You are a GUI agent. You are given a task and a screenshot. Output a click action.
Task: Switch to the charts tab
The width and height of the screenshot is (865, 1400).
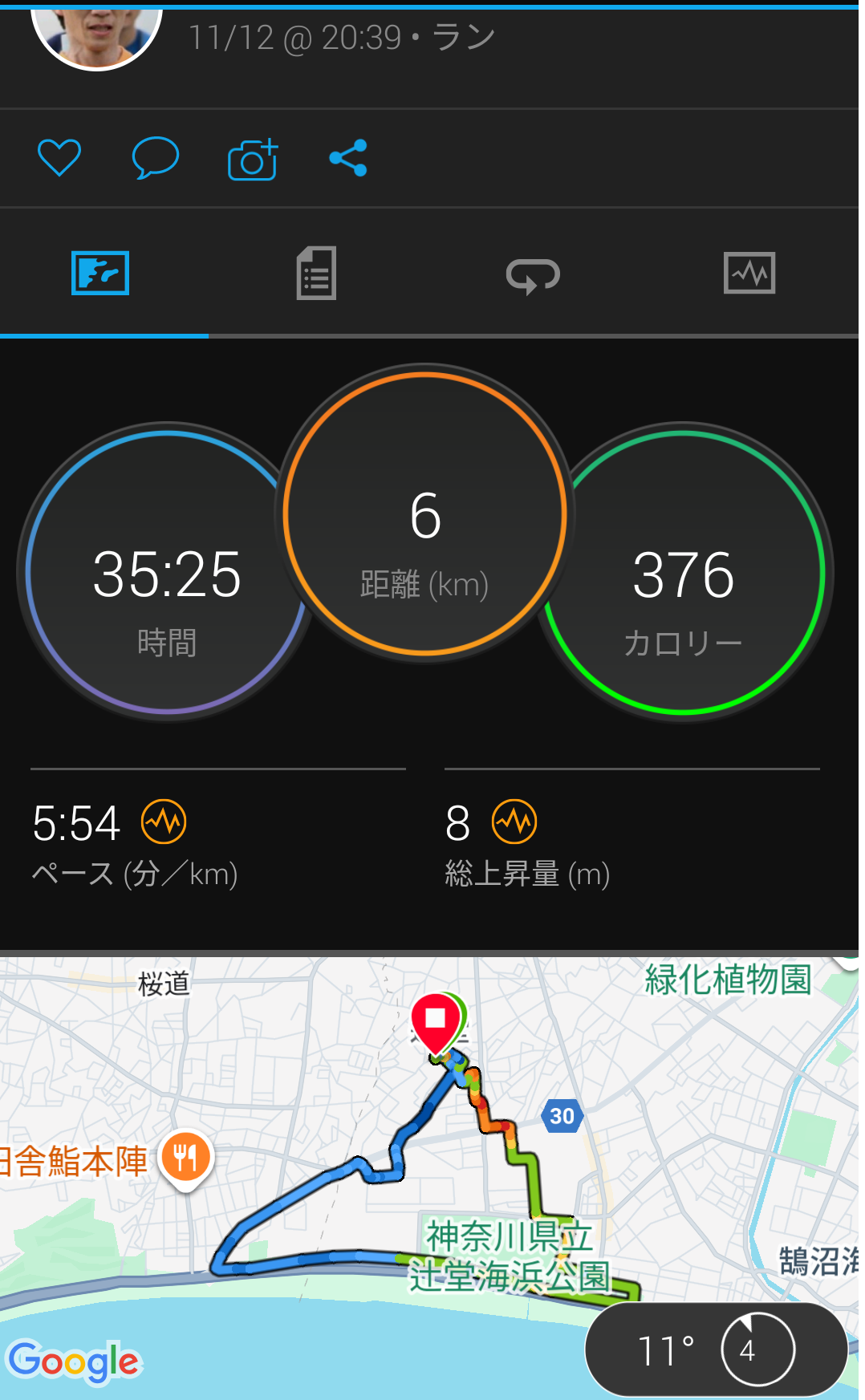(x=749, y=274)
